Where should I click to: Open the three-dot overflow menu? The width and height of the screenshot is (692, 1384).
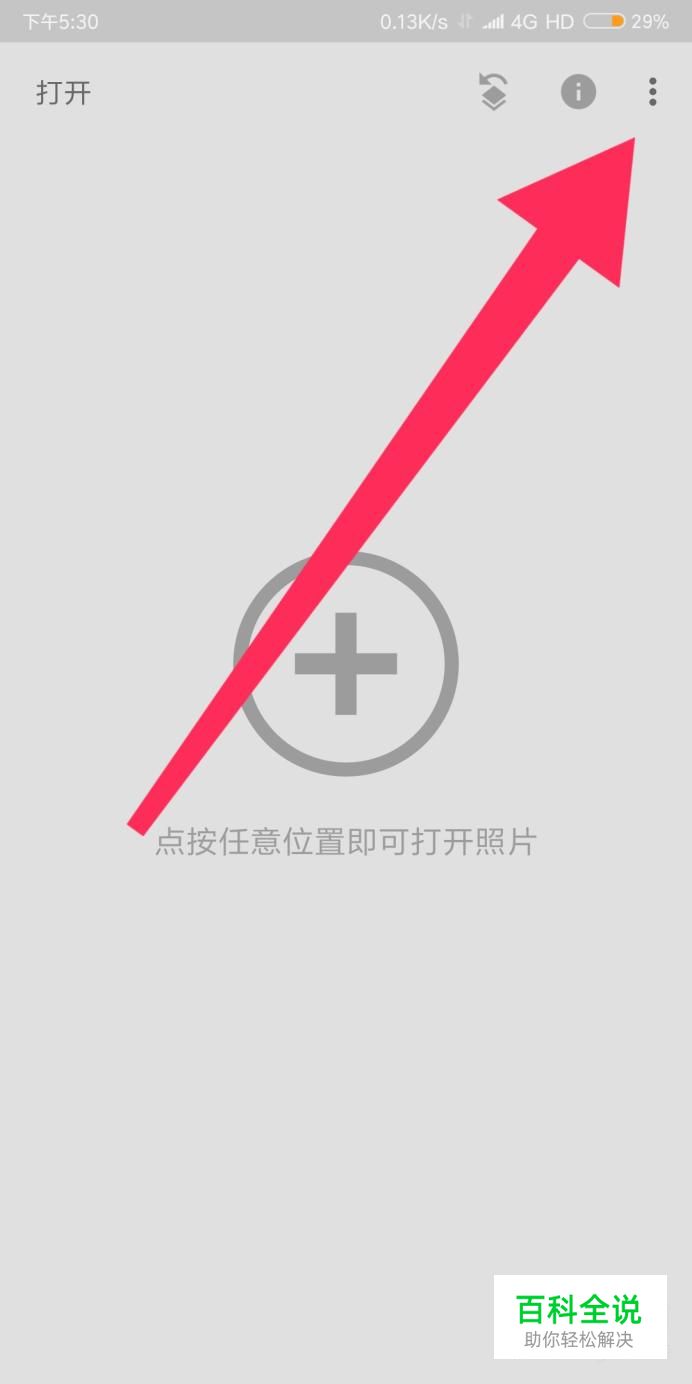click(x=652, y=92)
